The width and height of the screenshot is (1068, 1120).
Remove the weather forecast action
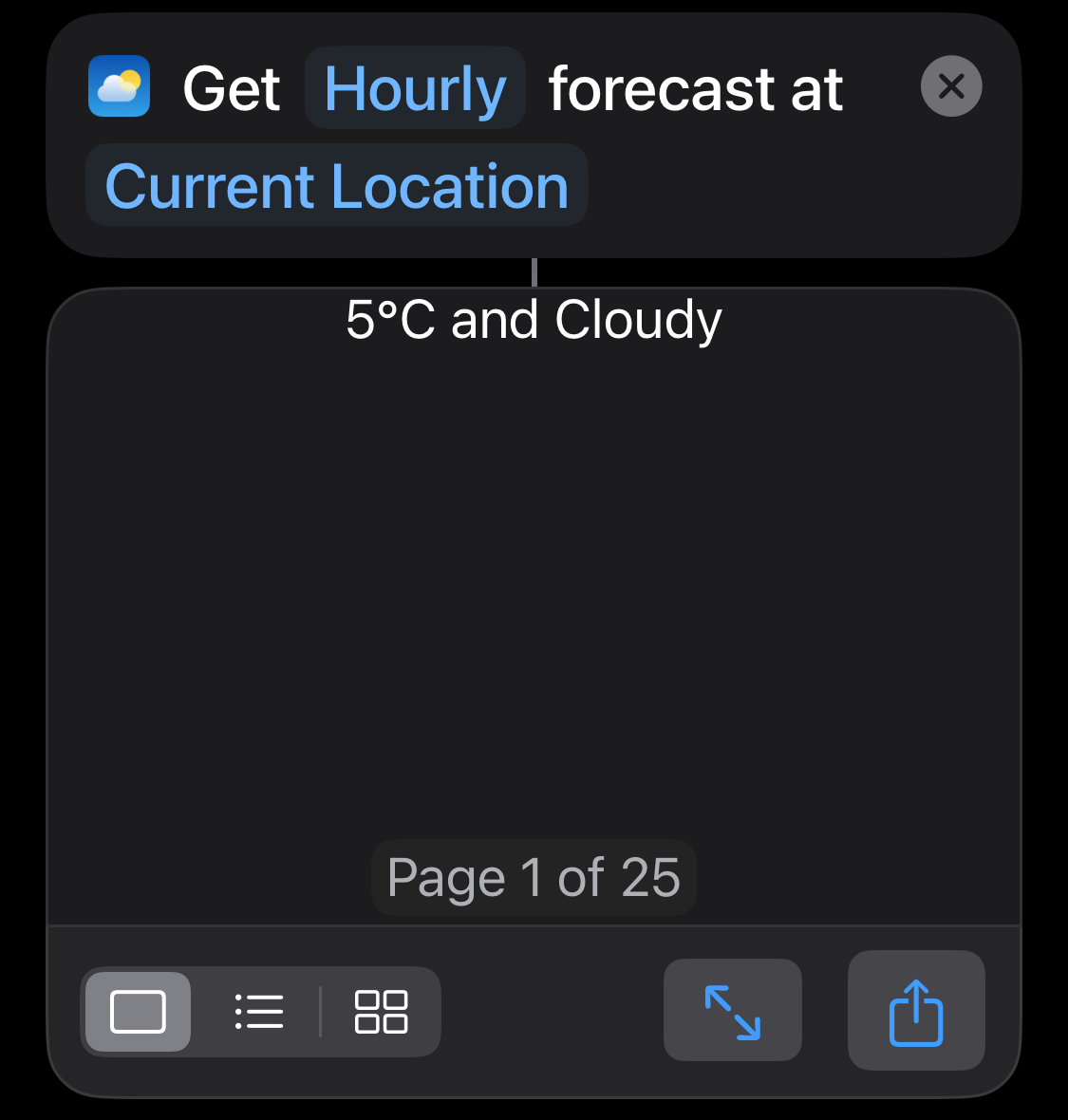click(x=951, y=86)
